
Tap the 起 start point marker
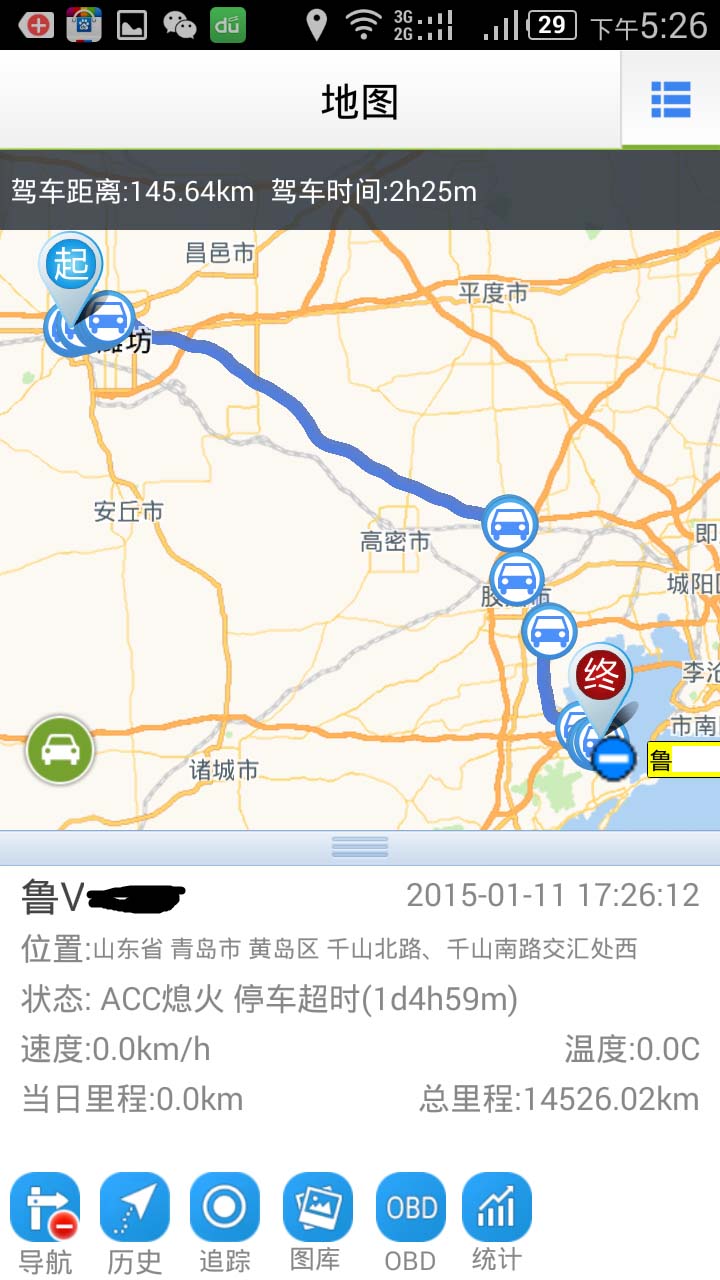click(71, 264)
